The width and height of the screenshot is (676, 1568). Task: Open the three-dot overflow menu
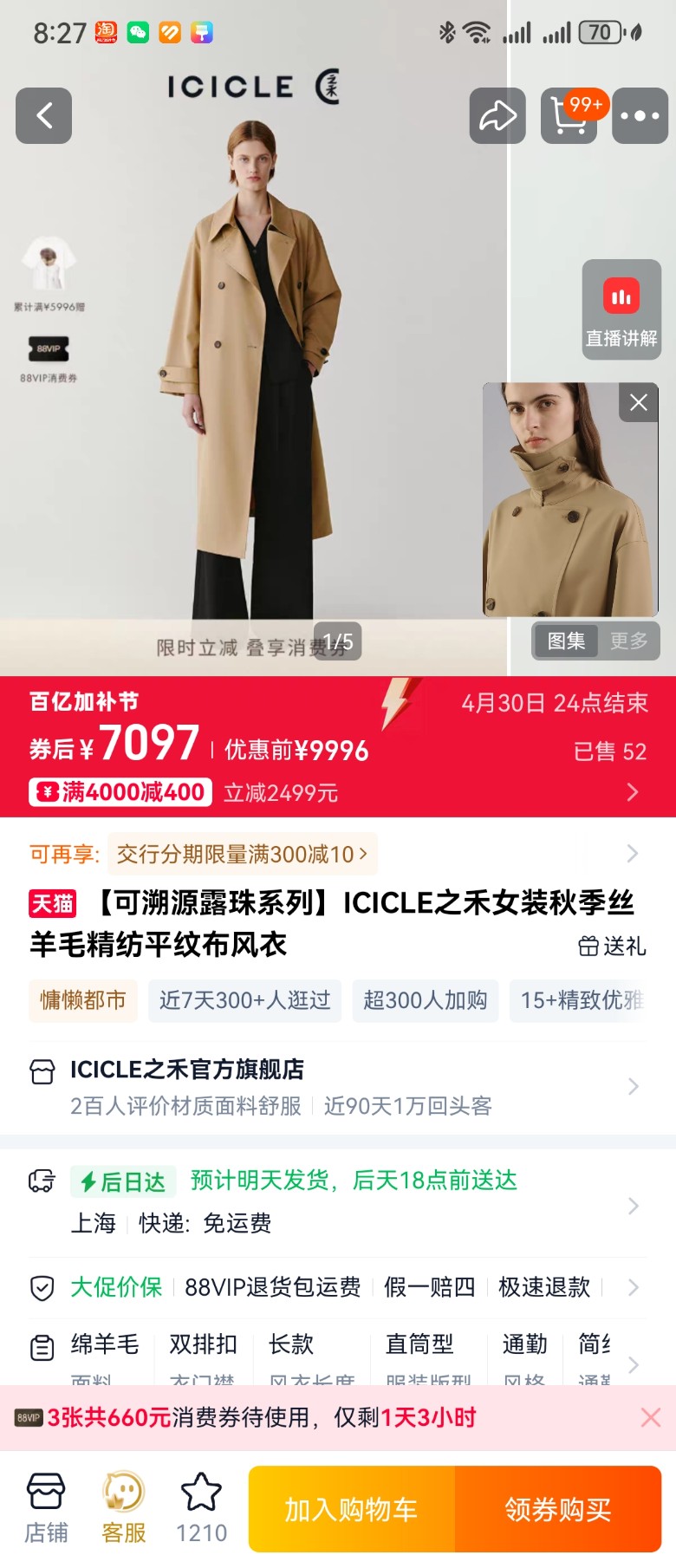click(x=640, y=115)
